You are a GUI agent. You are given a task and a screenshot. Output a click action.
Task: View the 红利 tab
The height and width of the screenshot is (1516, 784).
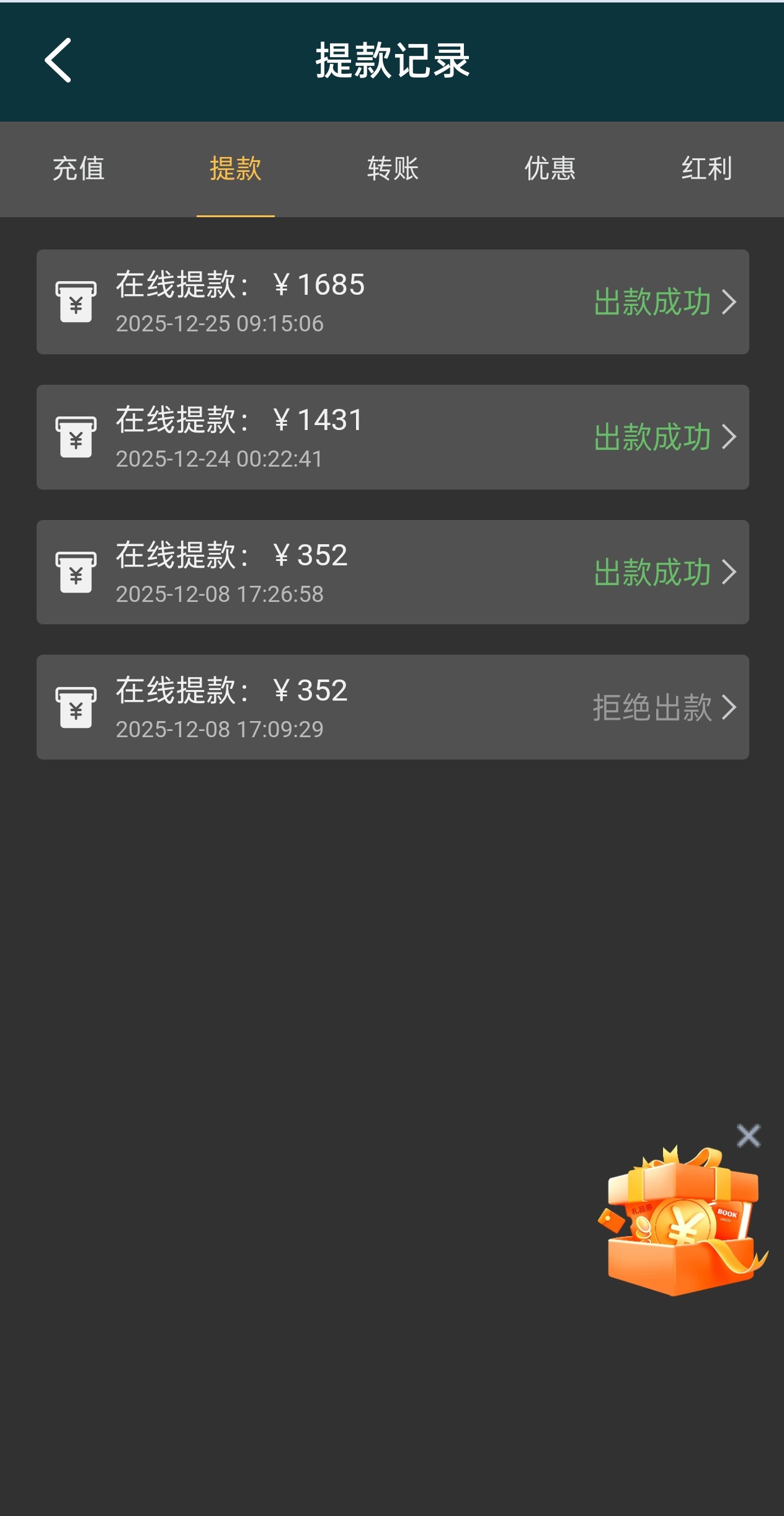pos(706,169)
